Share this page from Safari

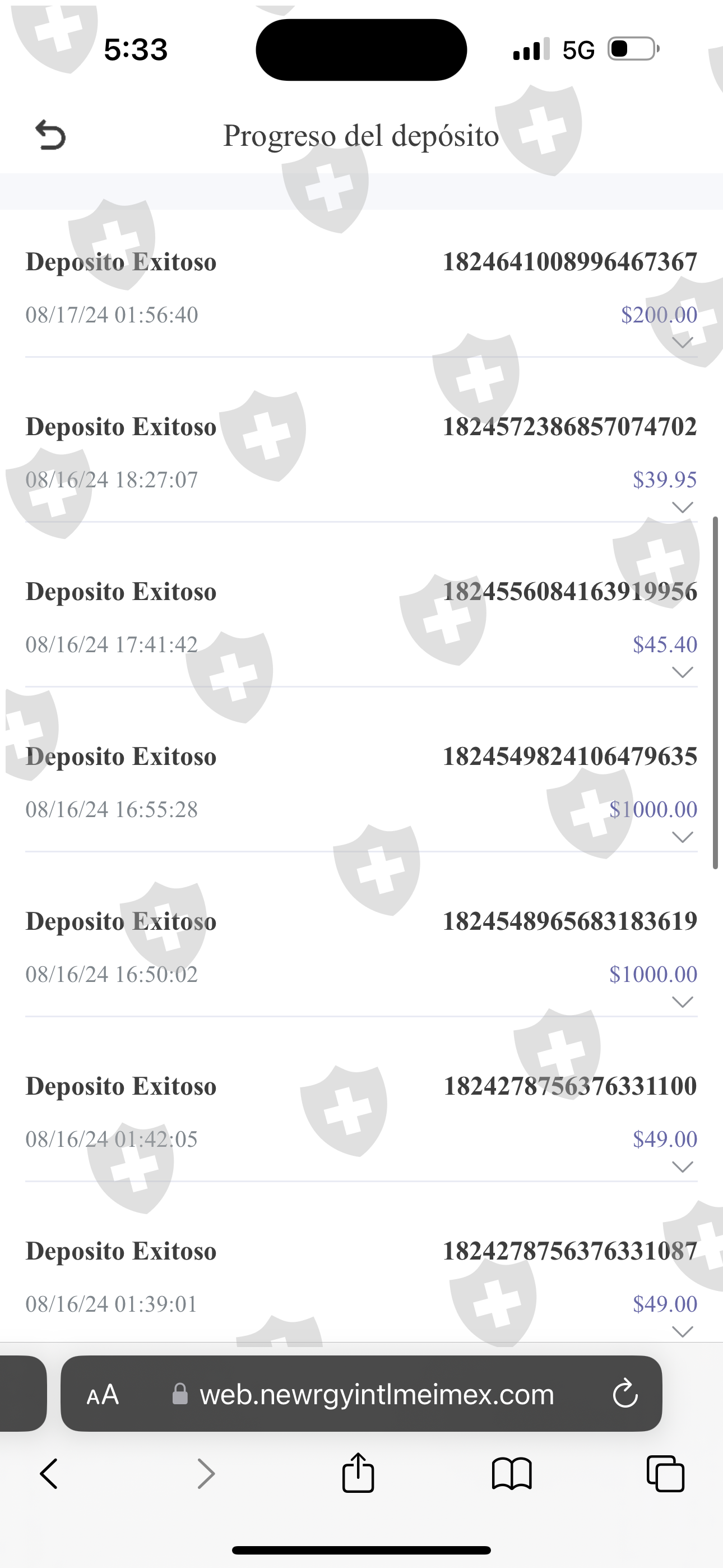tap(358, 1473)
